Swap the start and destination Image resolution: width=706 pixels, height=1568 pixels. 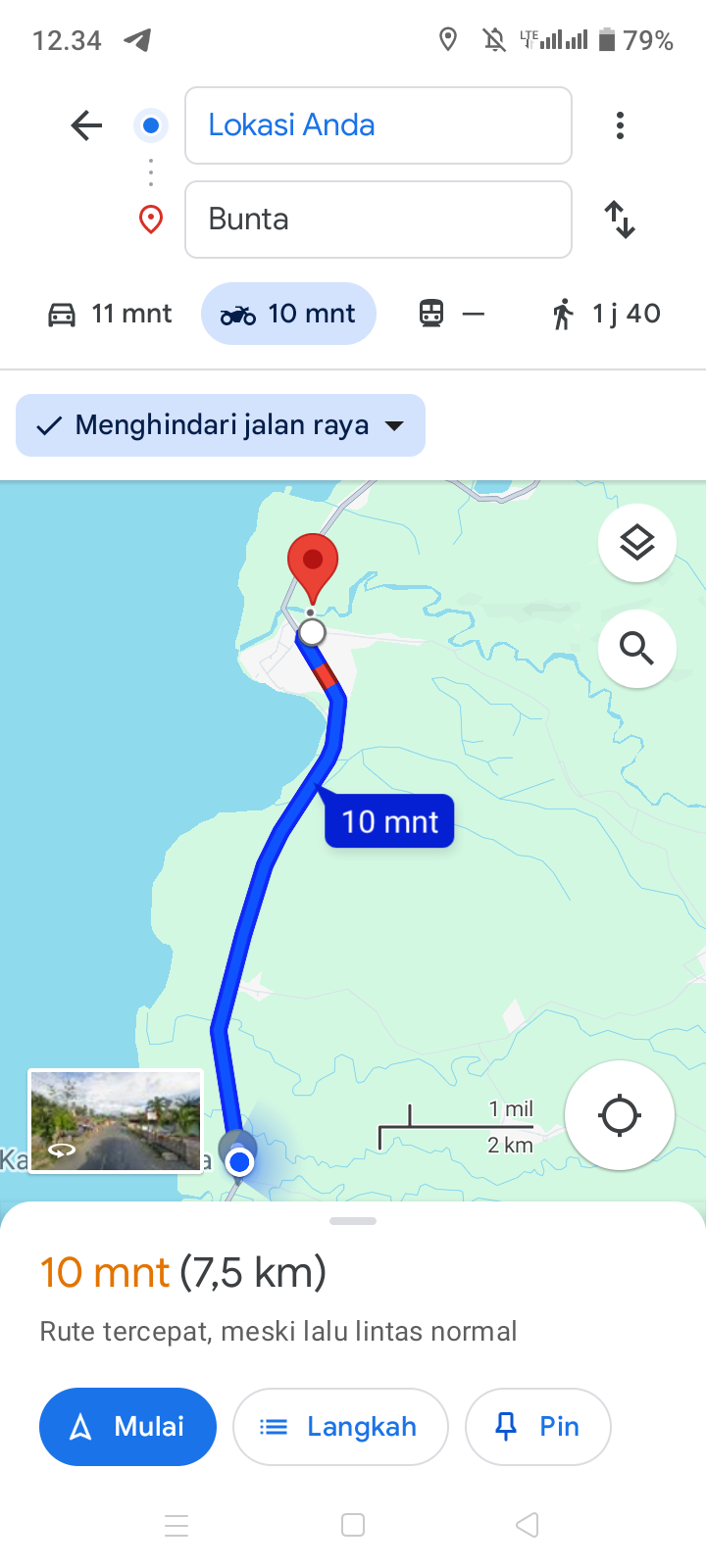click(620, 220)
